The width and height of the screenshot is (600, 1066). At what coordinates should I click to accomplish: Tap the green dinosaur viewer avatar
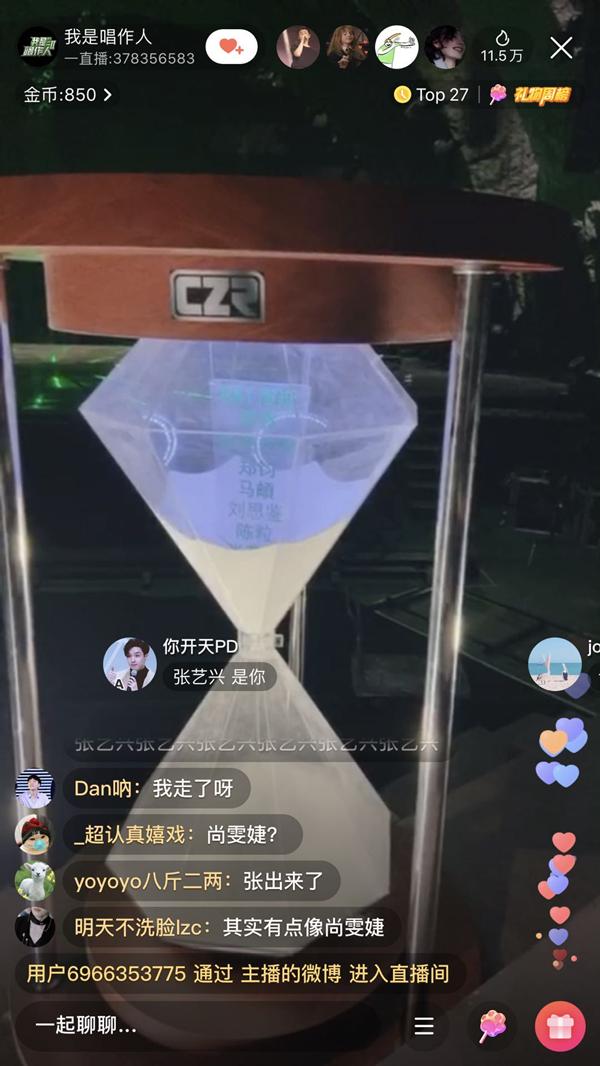[x=396, y=47]
